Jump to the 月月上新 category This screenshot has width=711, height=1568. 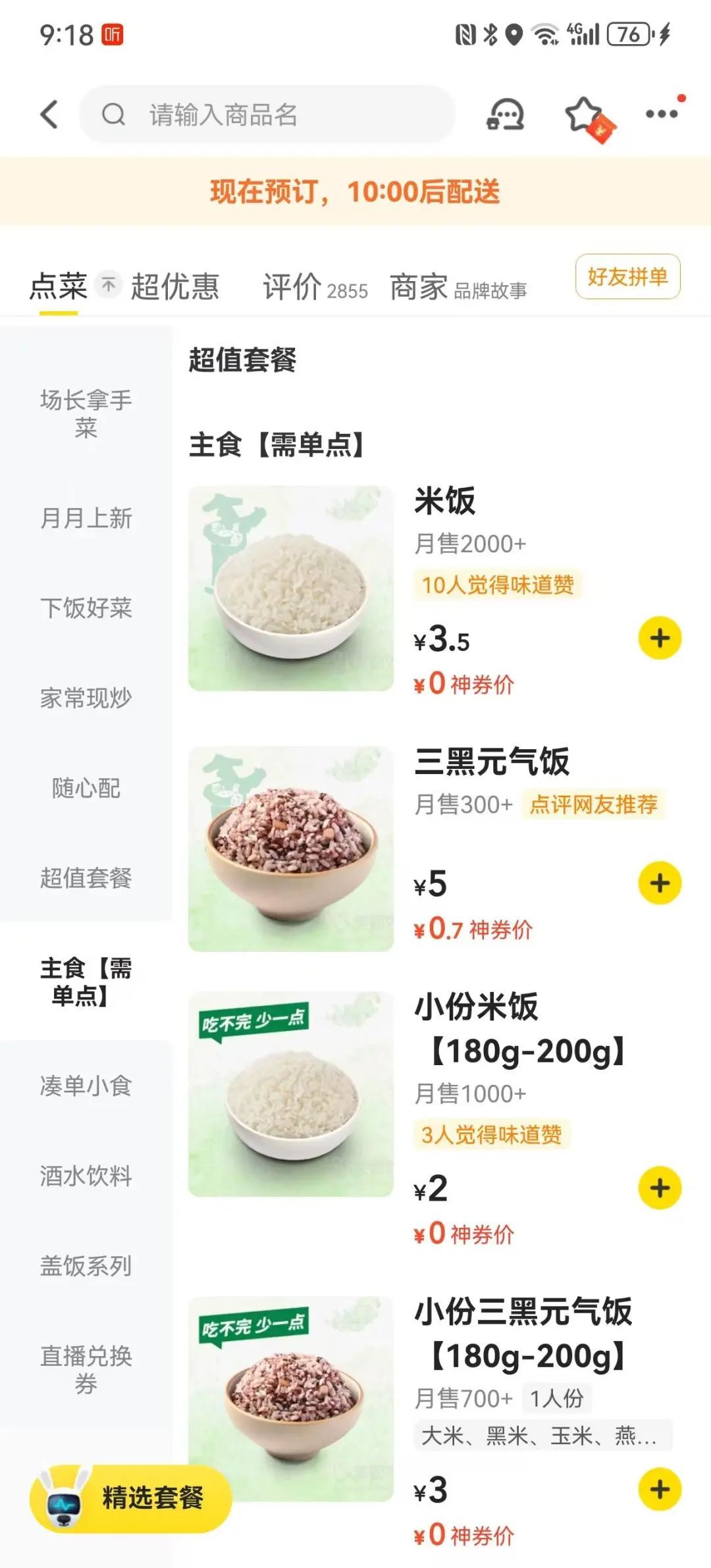(x=86, y=518)
